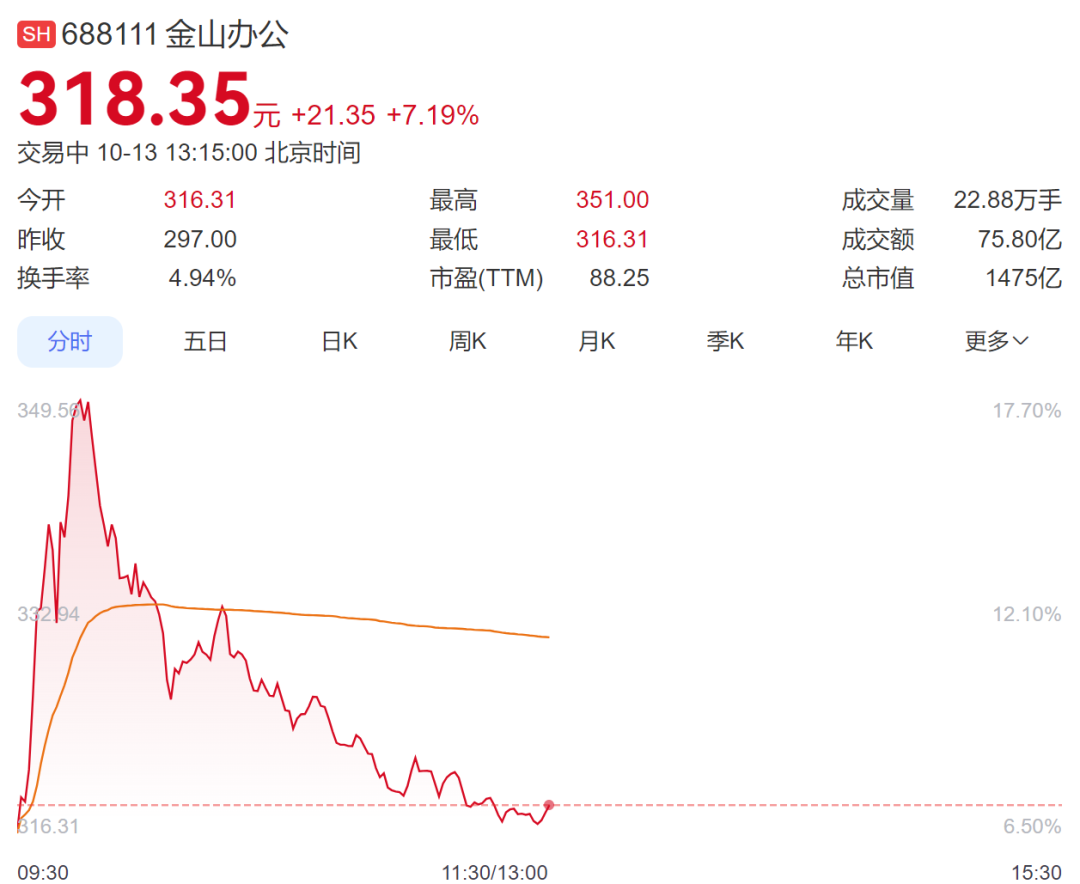Open the 年K yearly chart tab

pyautogui.click(x=854, y=342)
